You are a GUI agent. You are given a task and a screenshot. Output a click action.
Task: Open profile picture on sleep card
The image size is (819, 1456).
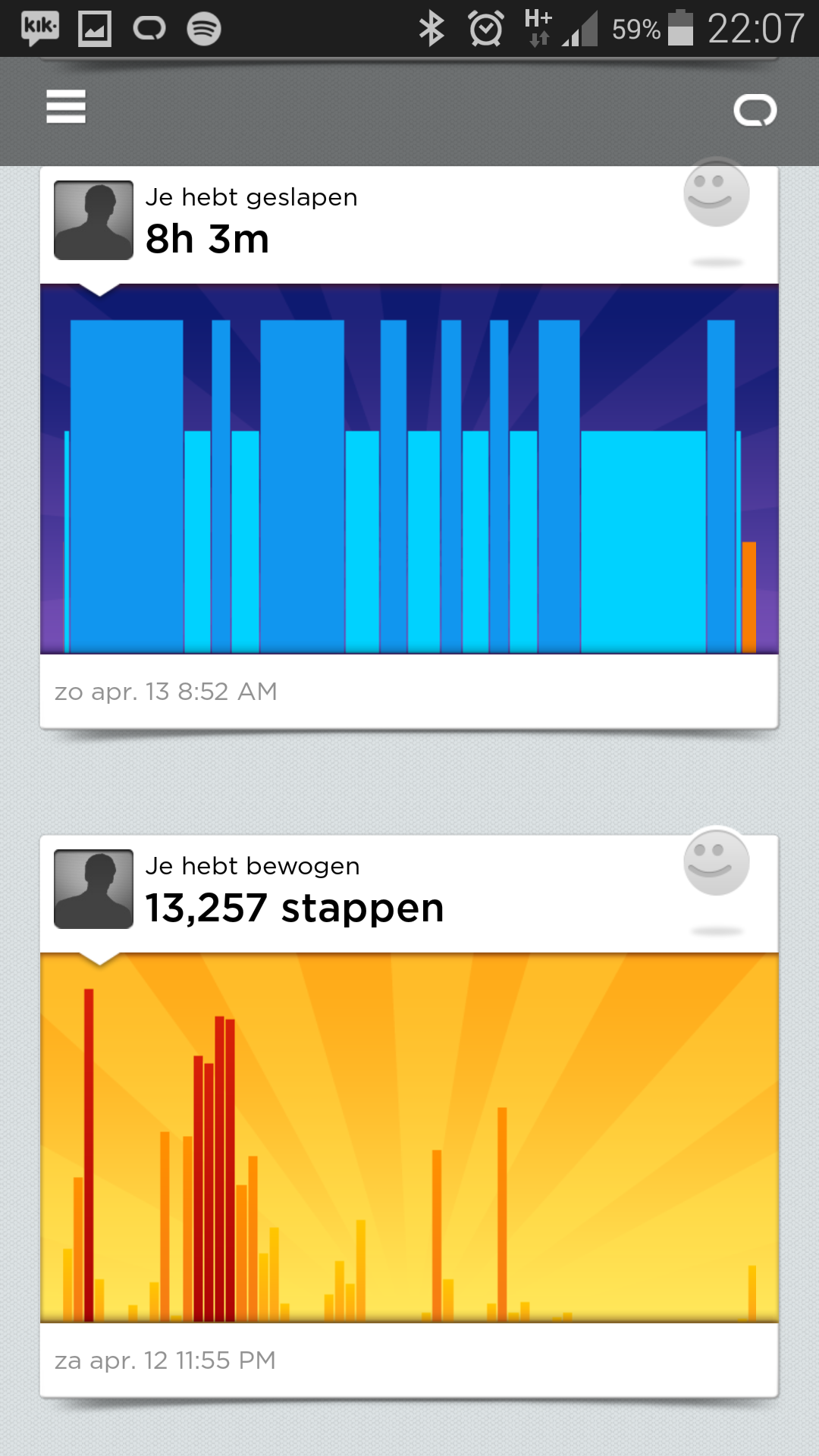click(94, 220)
